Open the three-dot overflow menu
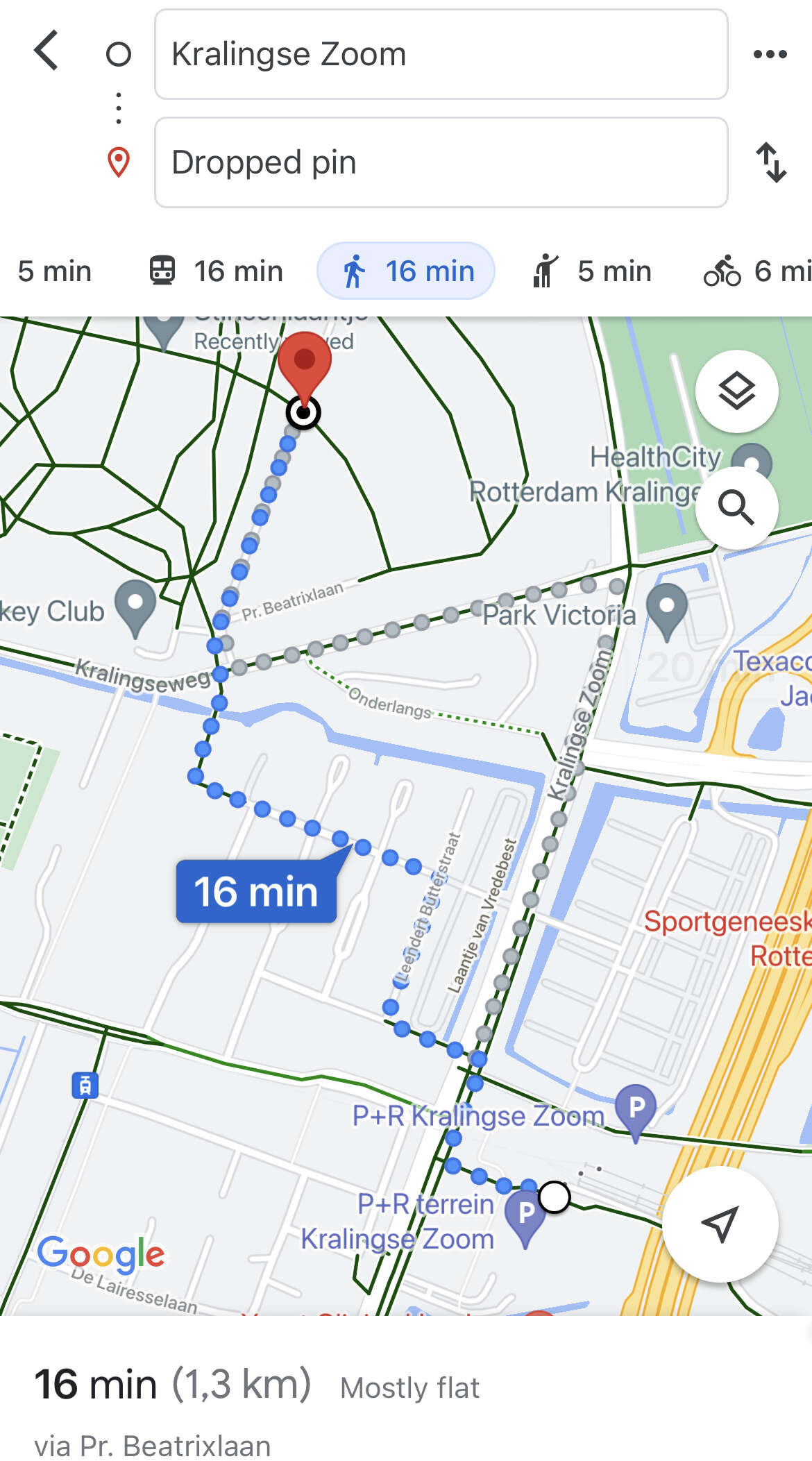Screen dimensions: 812x1461 click(770, 54)
